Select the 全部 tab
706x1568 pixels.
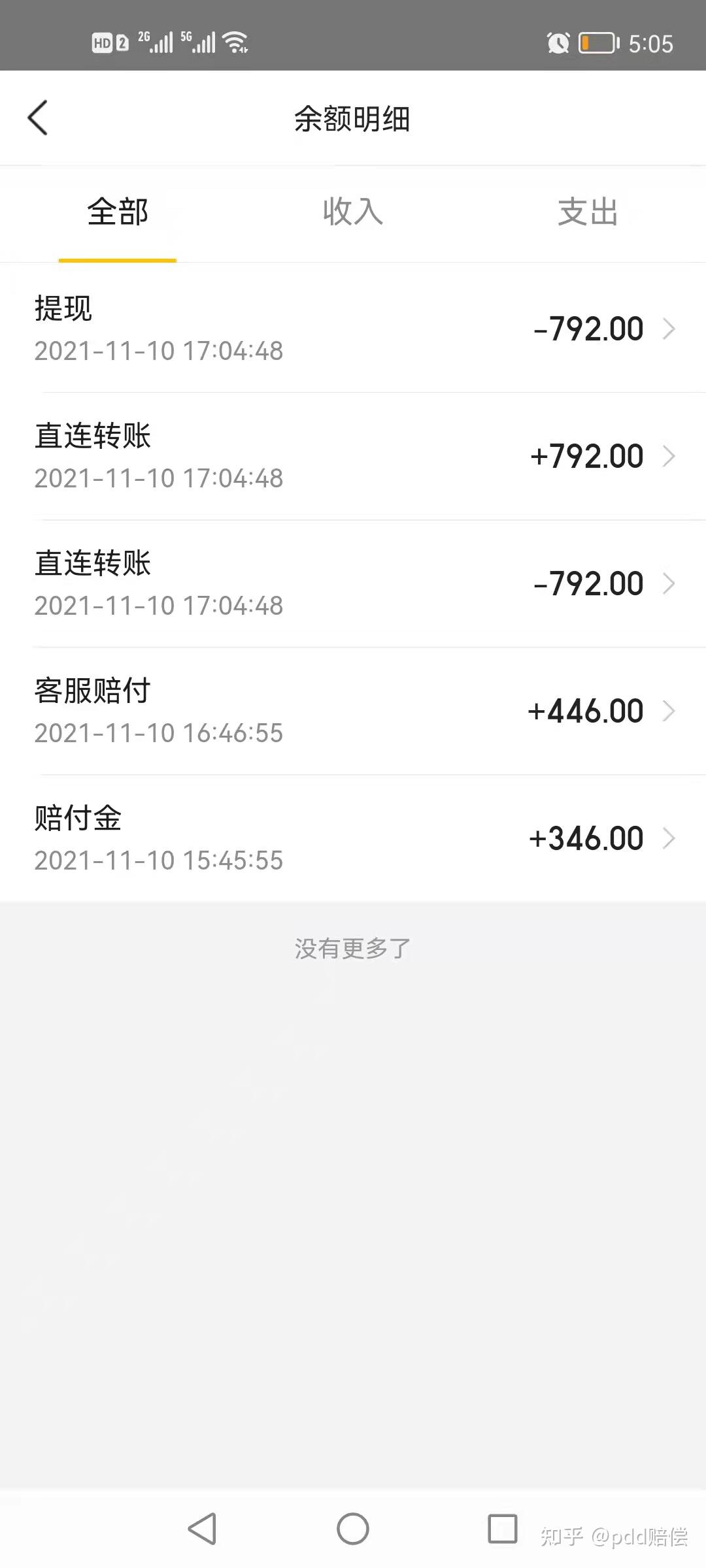pyautogui.click(x=118, y=212)
